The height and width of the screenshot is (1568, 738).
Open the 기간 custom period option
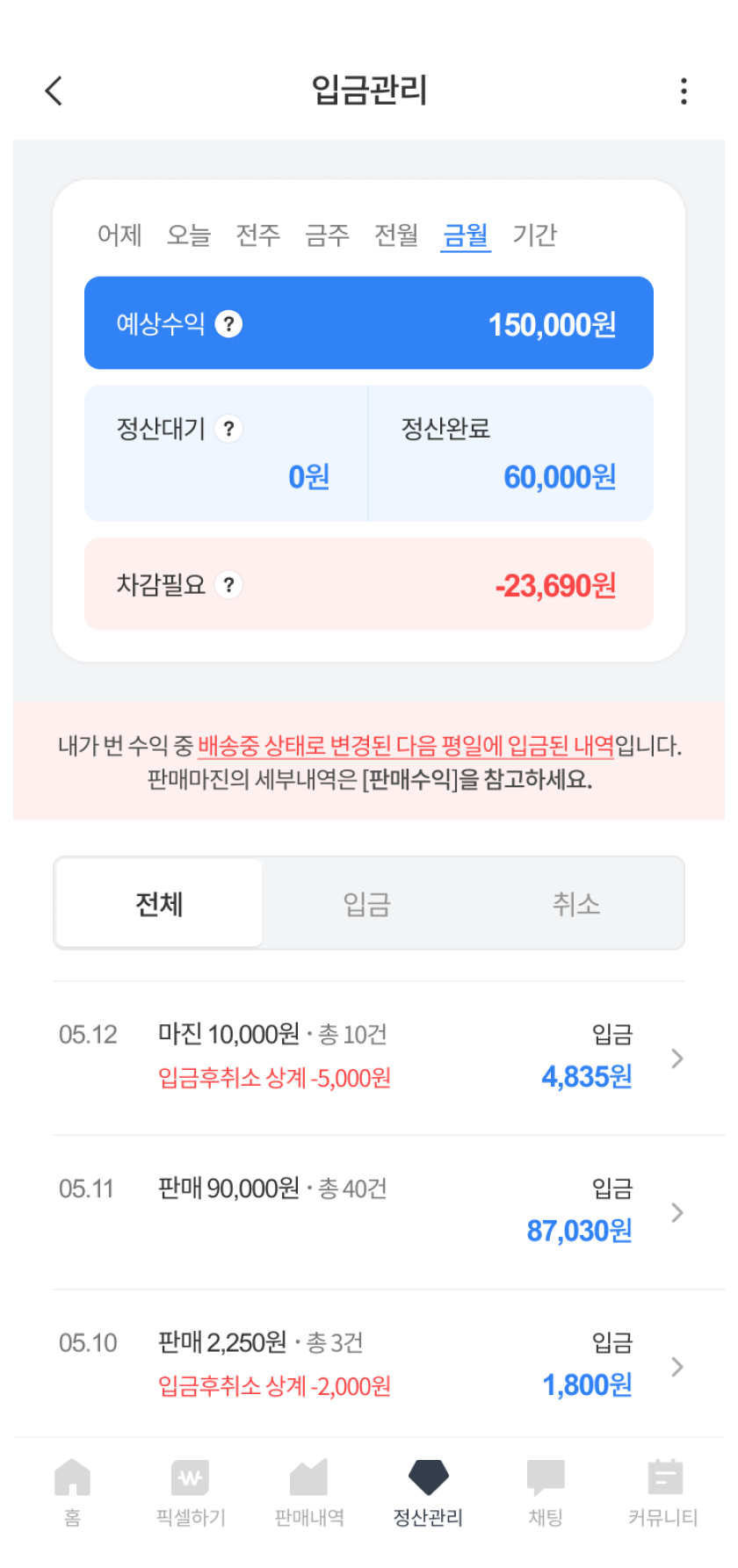(x=534, y=235)
